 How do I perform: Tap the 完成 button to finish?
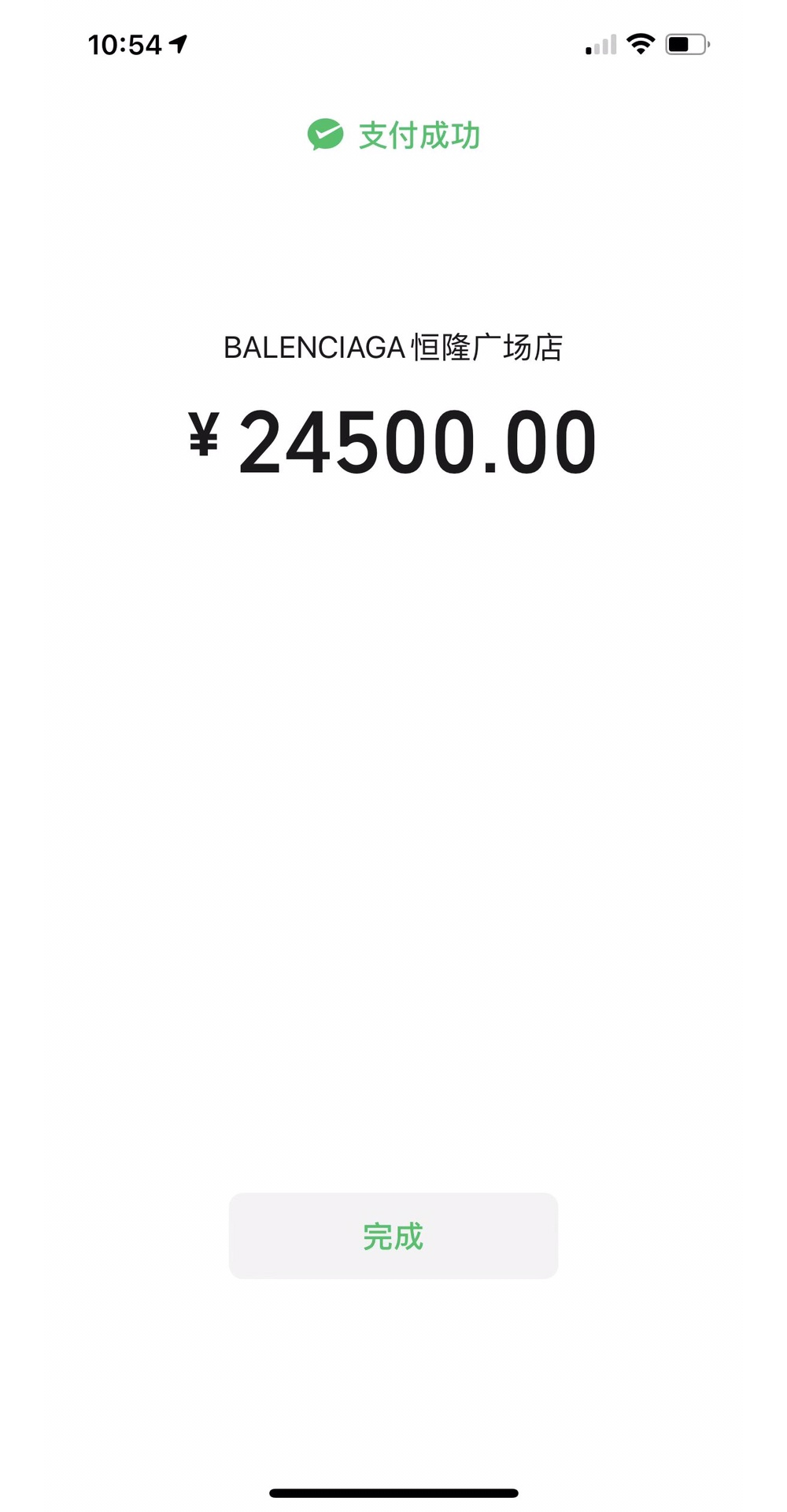[393, 1236]
